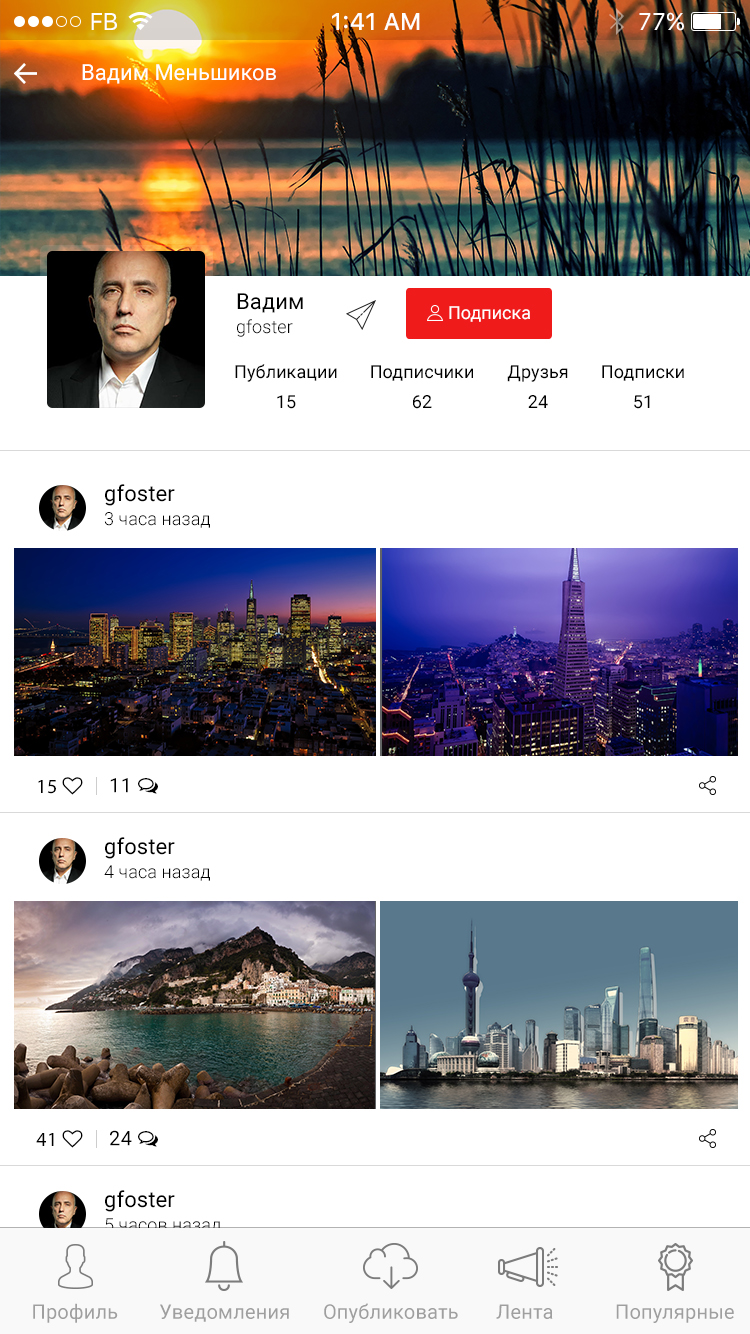Open the Популярные tab
Screen dimensions: 750x1334
pyautogui.click(x=675, y=1281)
